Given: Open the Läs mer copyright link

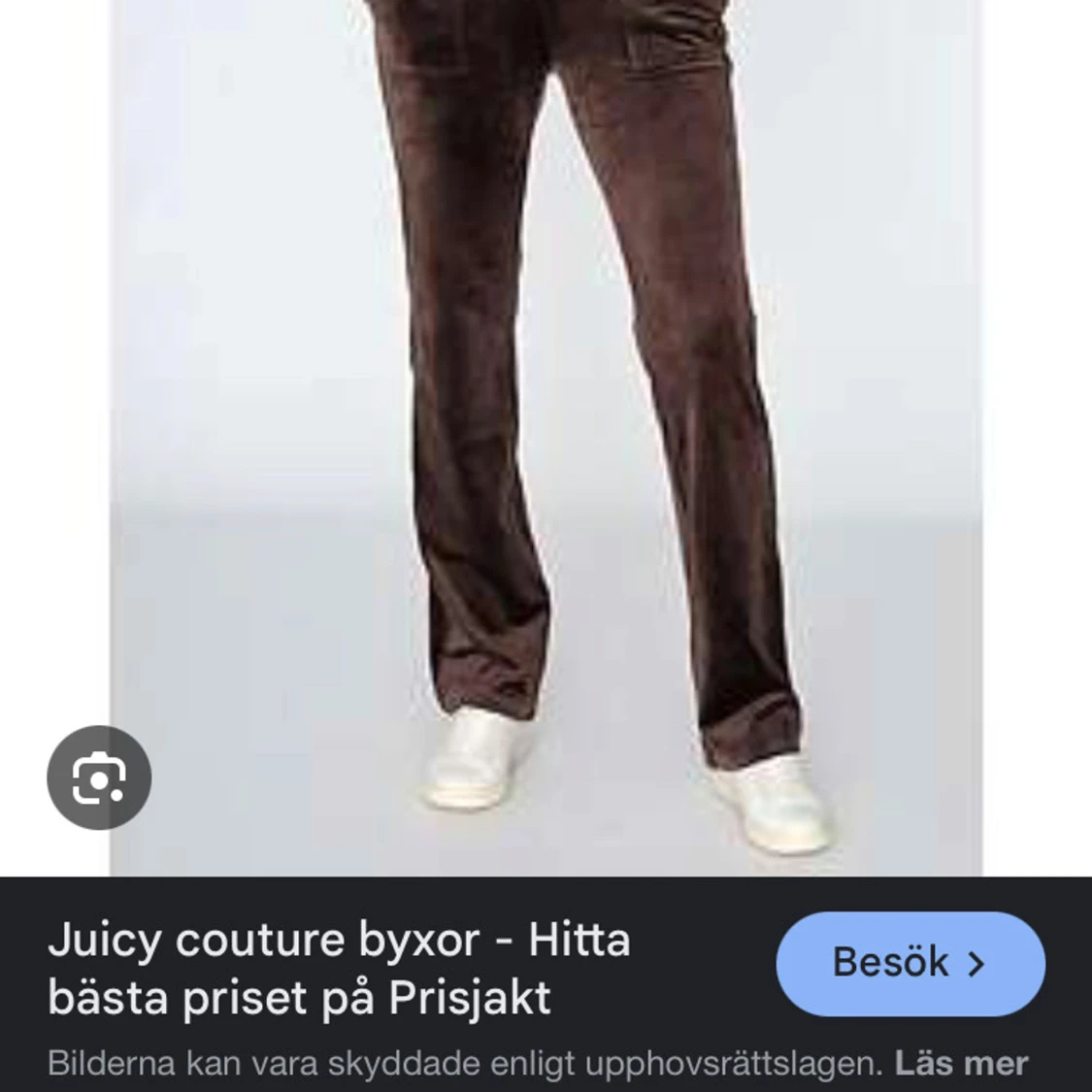Looking at the screenshot, I should pyautogui.click(x=961, y=1063).
